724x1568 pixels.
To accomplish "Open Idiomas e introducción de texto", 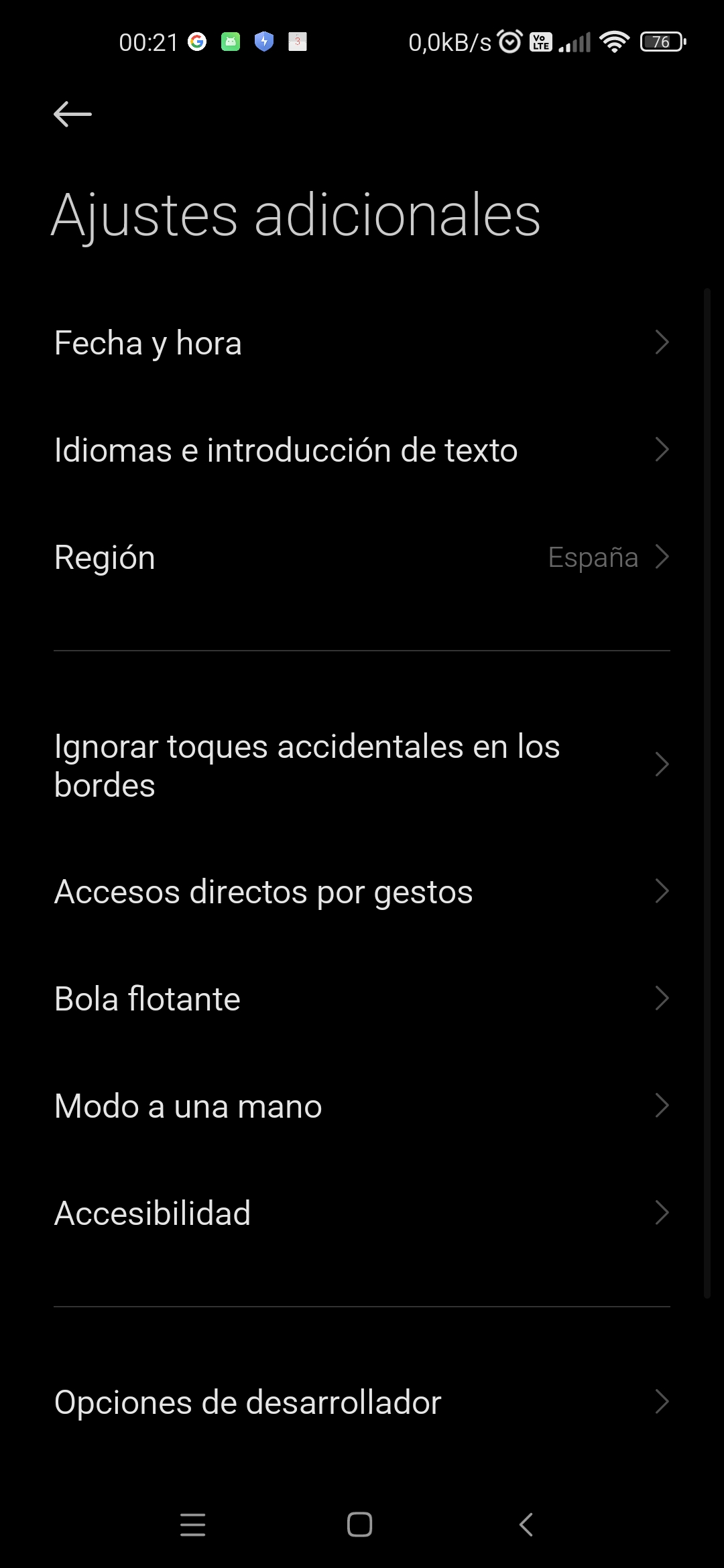I will click(x=362, y=450).
